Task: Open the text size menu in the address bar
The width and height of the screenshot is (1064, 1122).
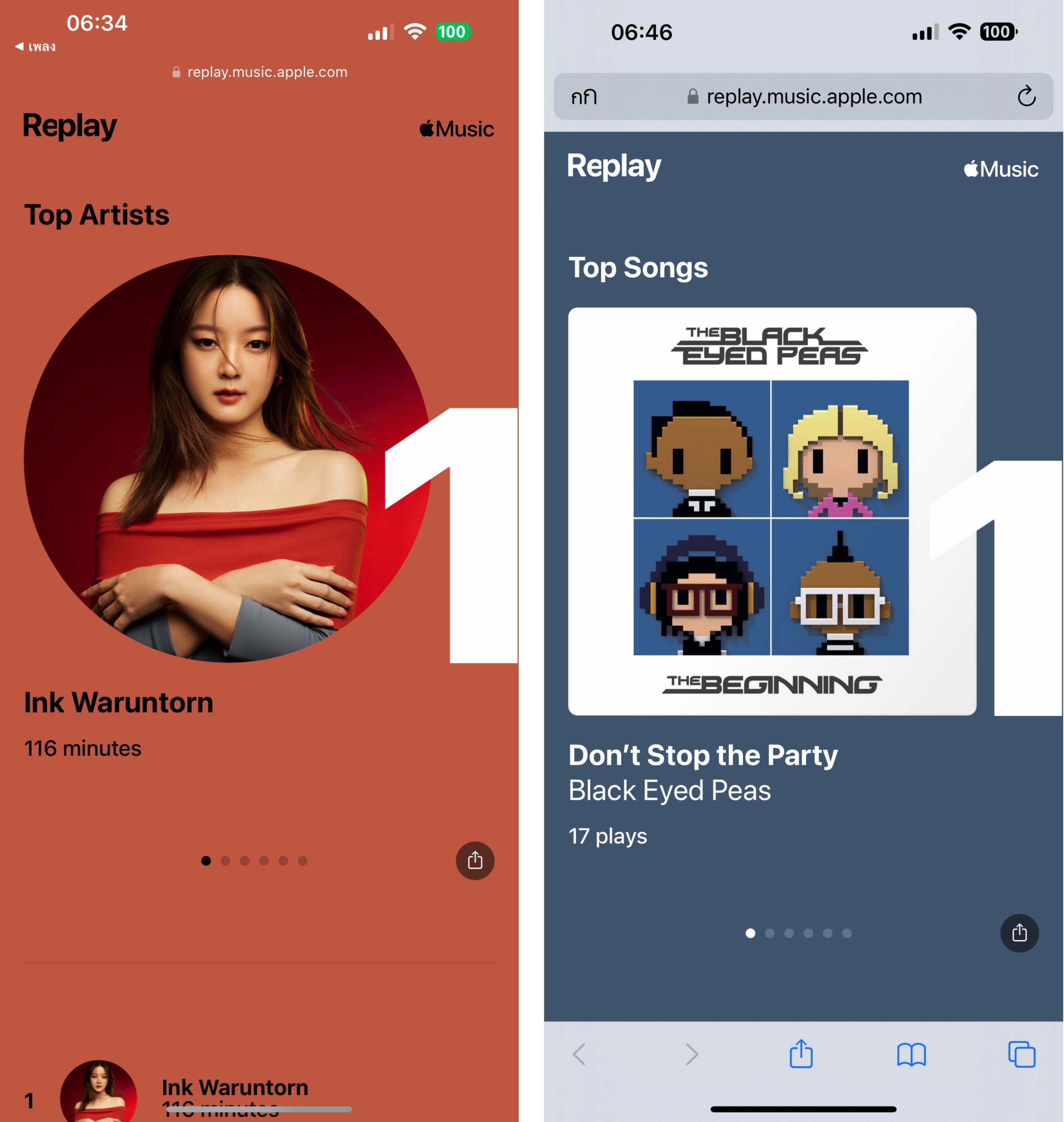Action: 584,97
